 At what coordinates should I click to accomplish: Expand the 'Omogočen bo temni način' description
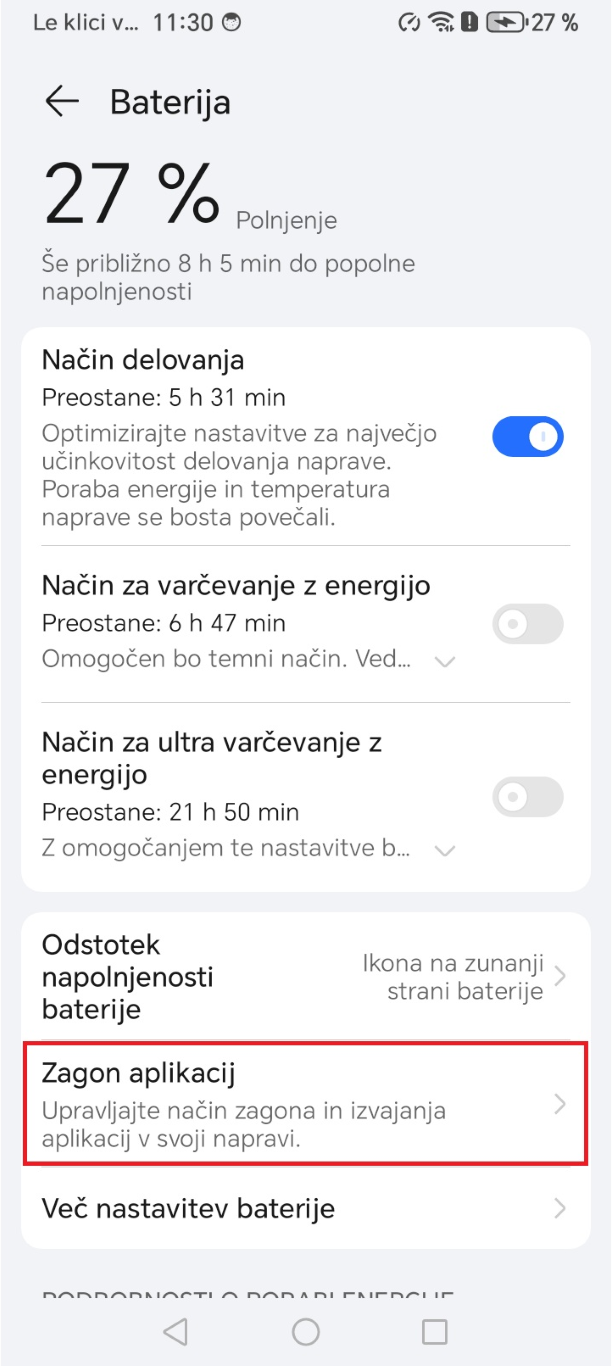click(x=445, y=661)
